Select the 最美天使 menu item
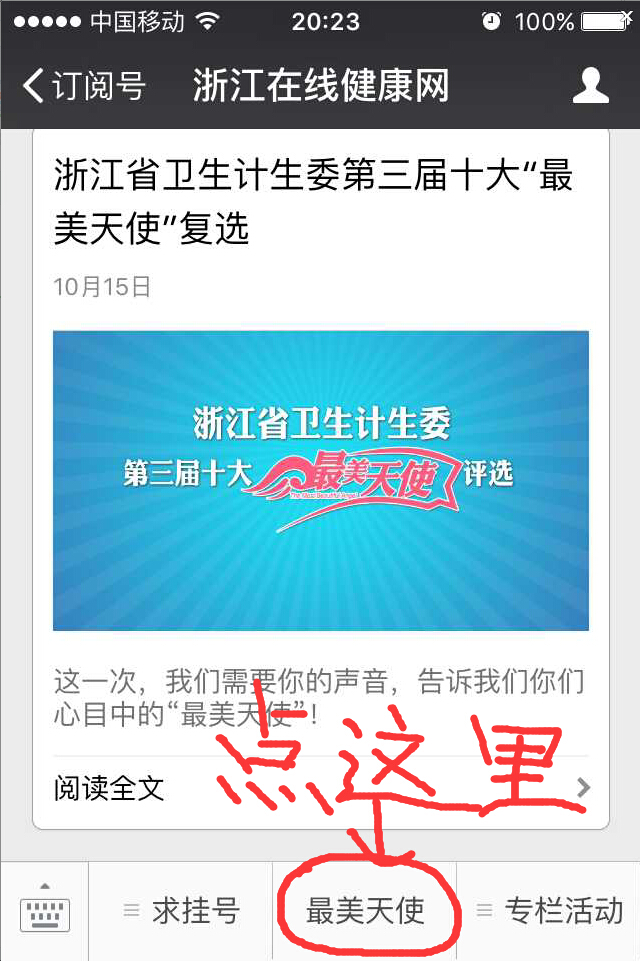Viewport: 640px width, 961px height. [365, 911]
